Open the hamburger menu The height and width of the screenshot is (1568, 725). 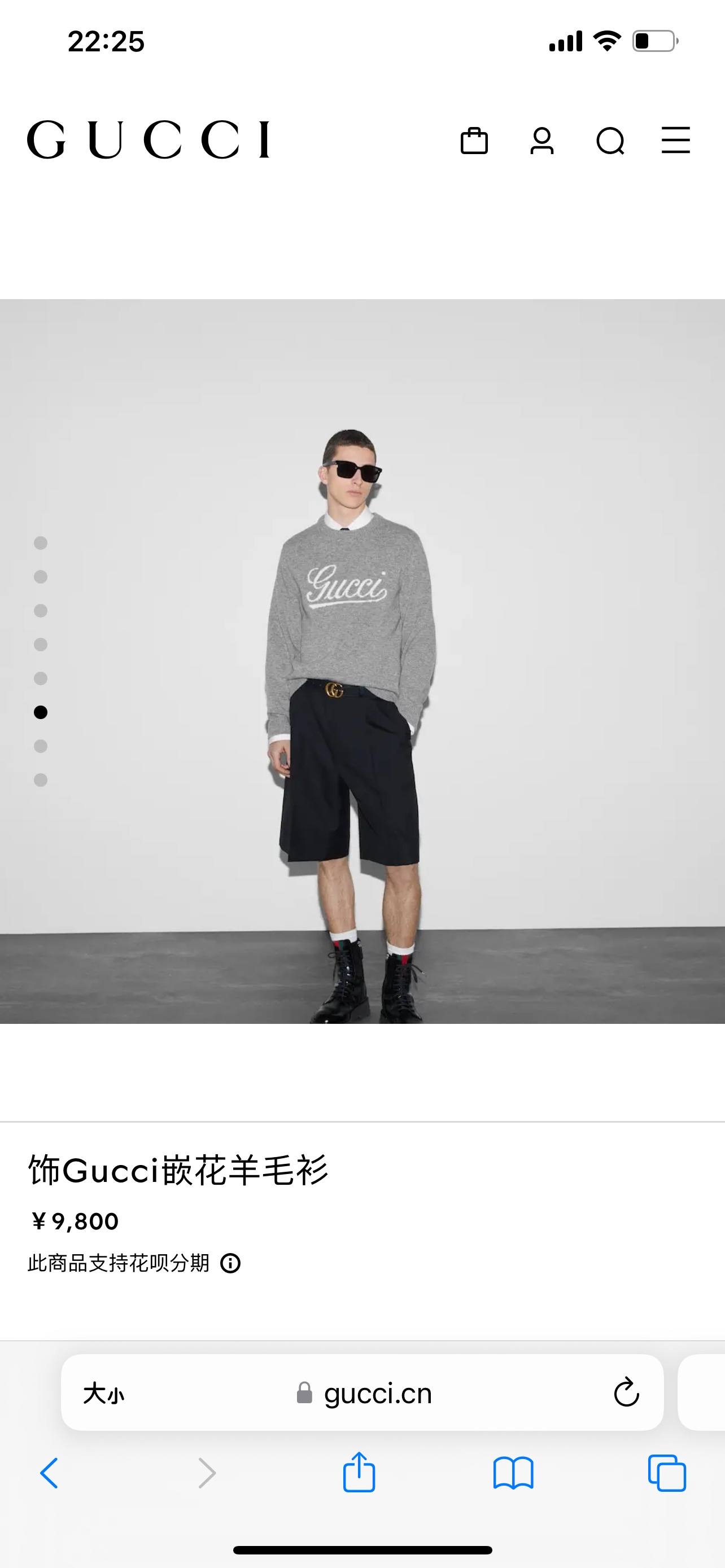676,140
